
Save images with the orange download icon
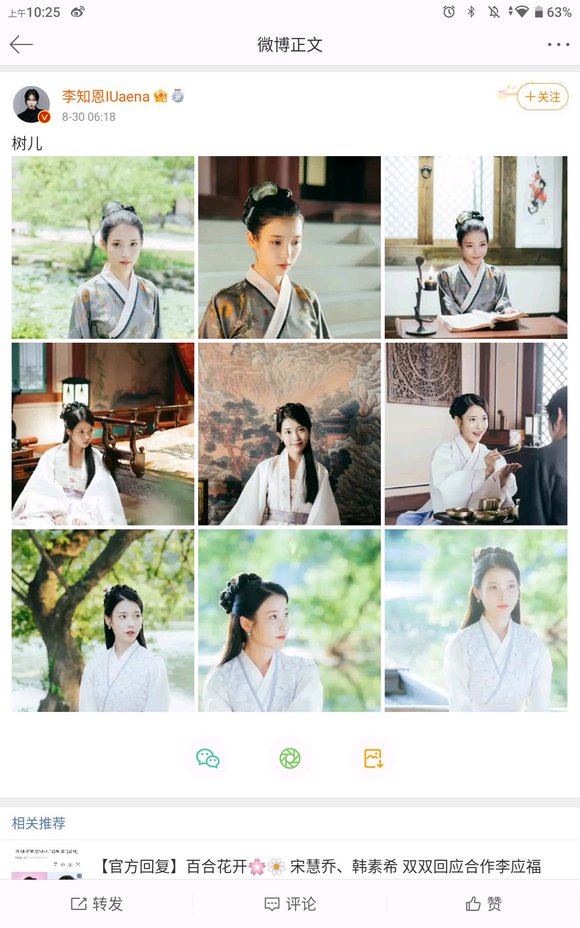(x=373, y=758)
